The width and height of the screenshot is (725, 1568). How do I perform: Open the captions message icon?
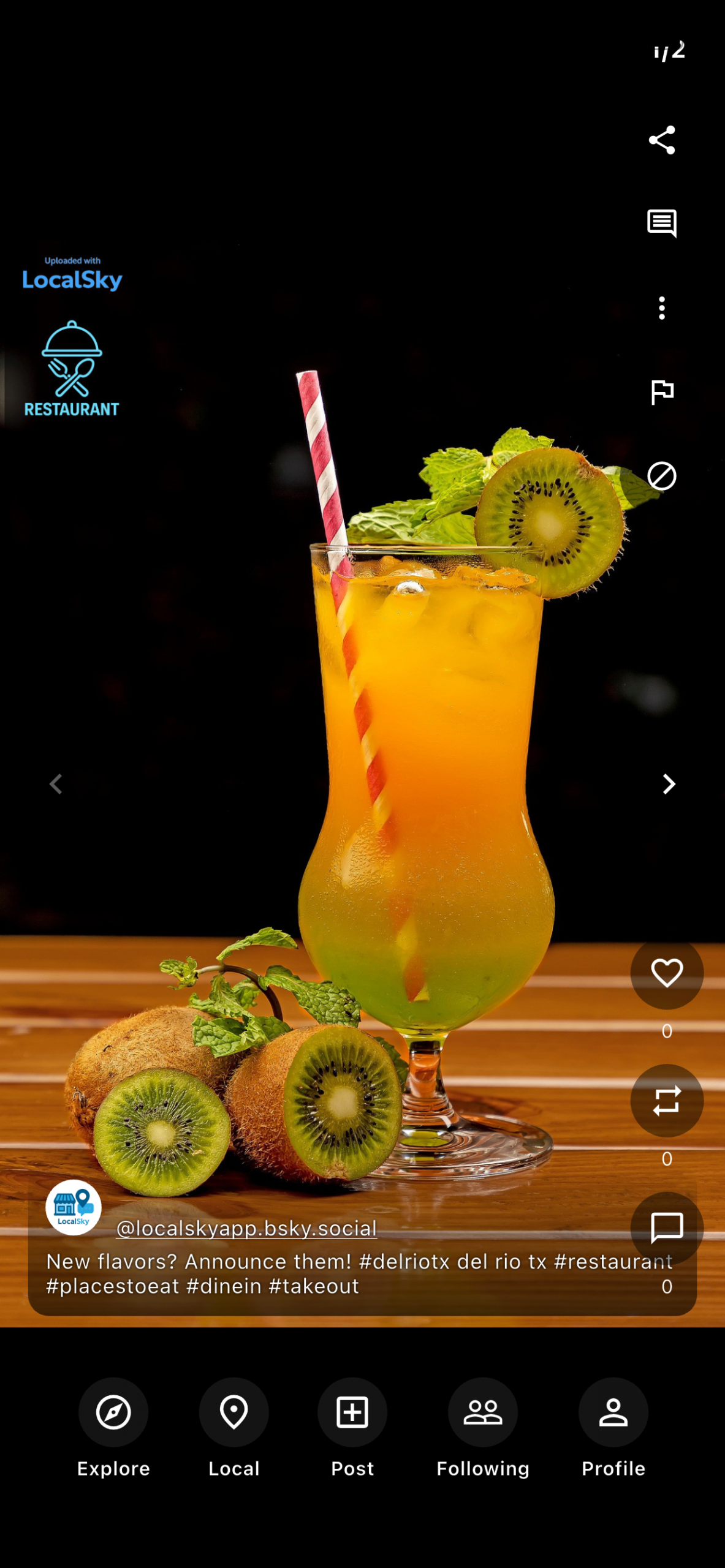coord(661,223)
